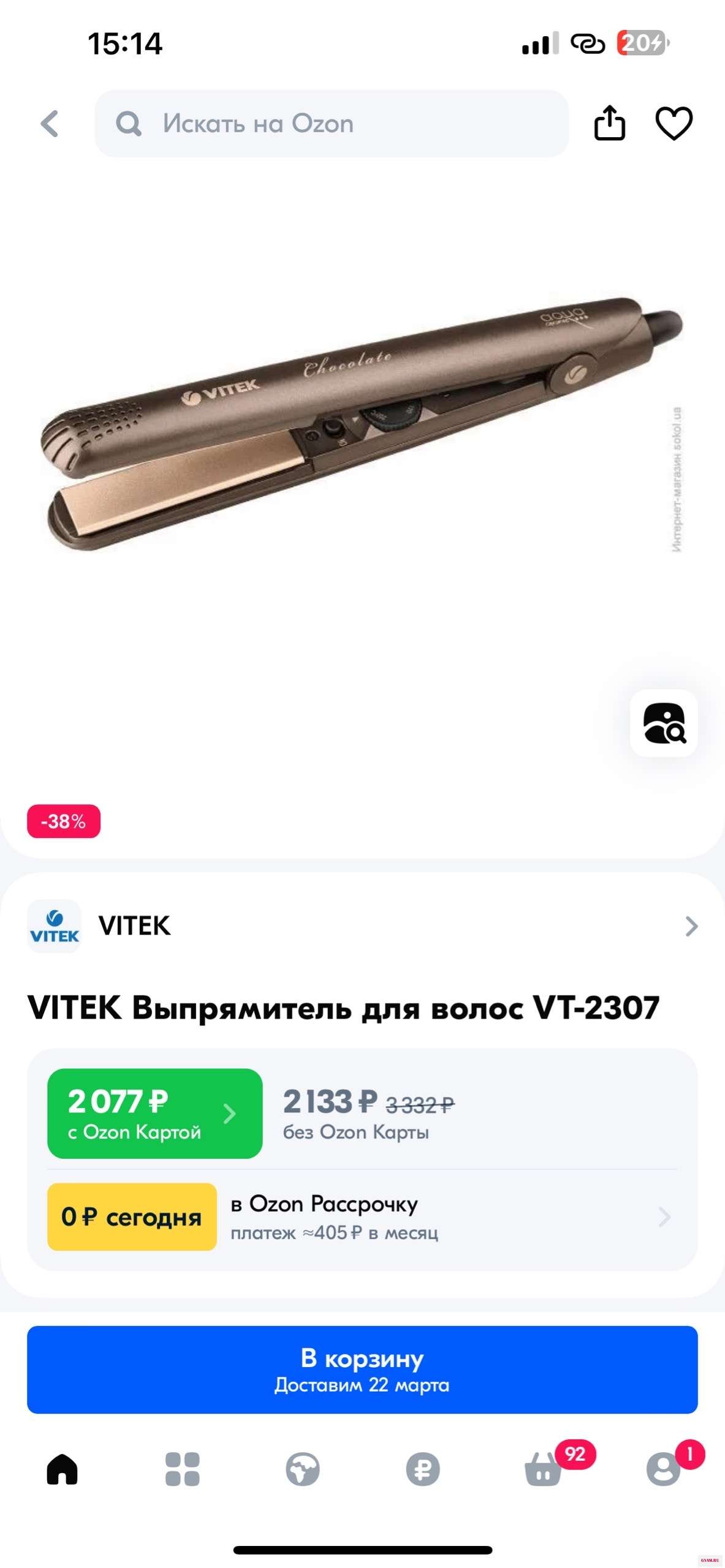Add product with 'В корзину' button
This screenshot has width=725, height=1568.
[362, 1370]
